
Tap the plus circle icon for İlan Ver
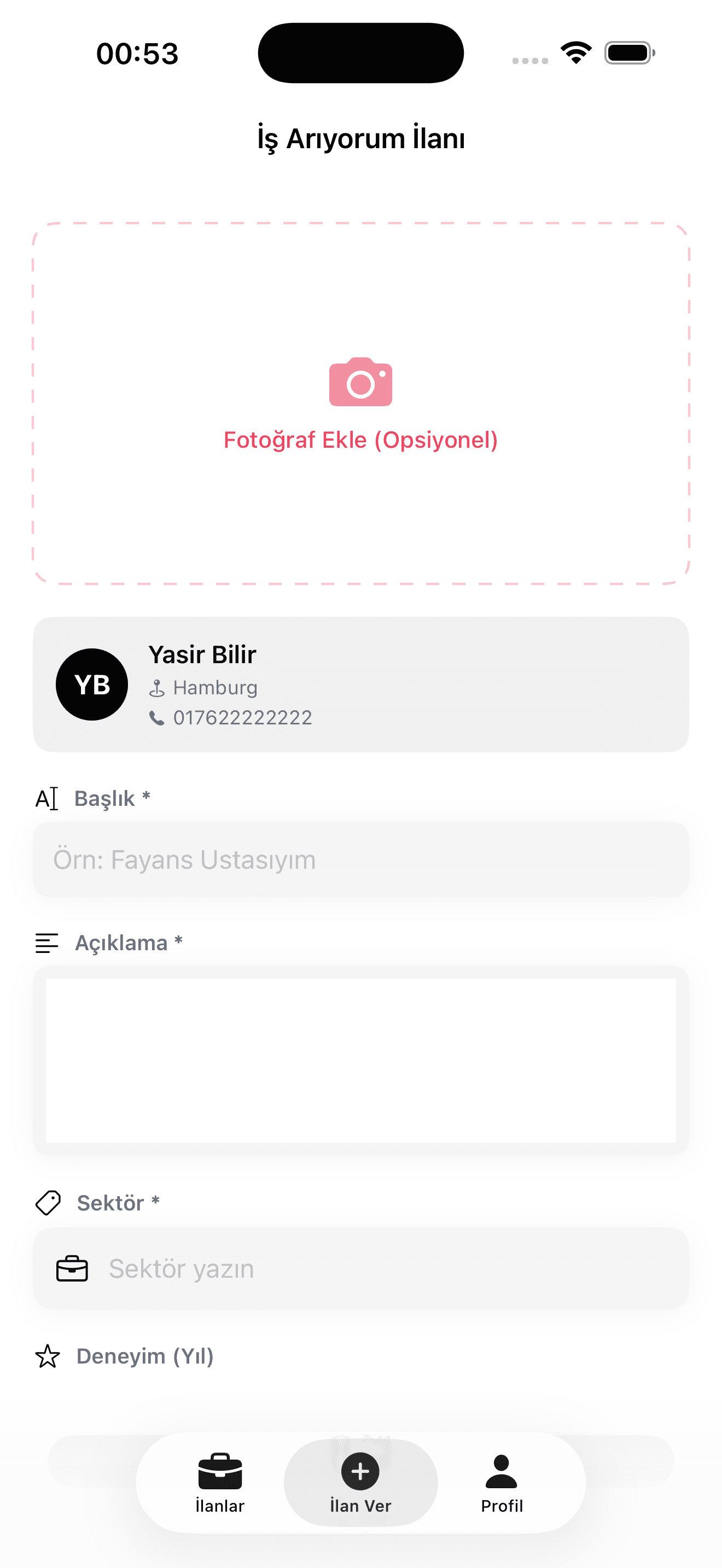(x=360, y=1471)
